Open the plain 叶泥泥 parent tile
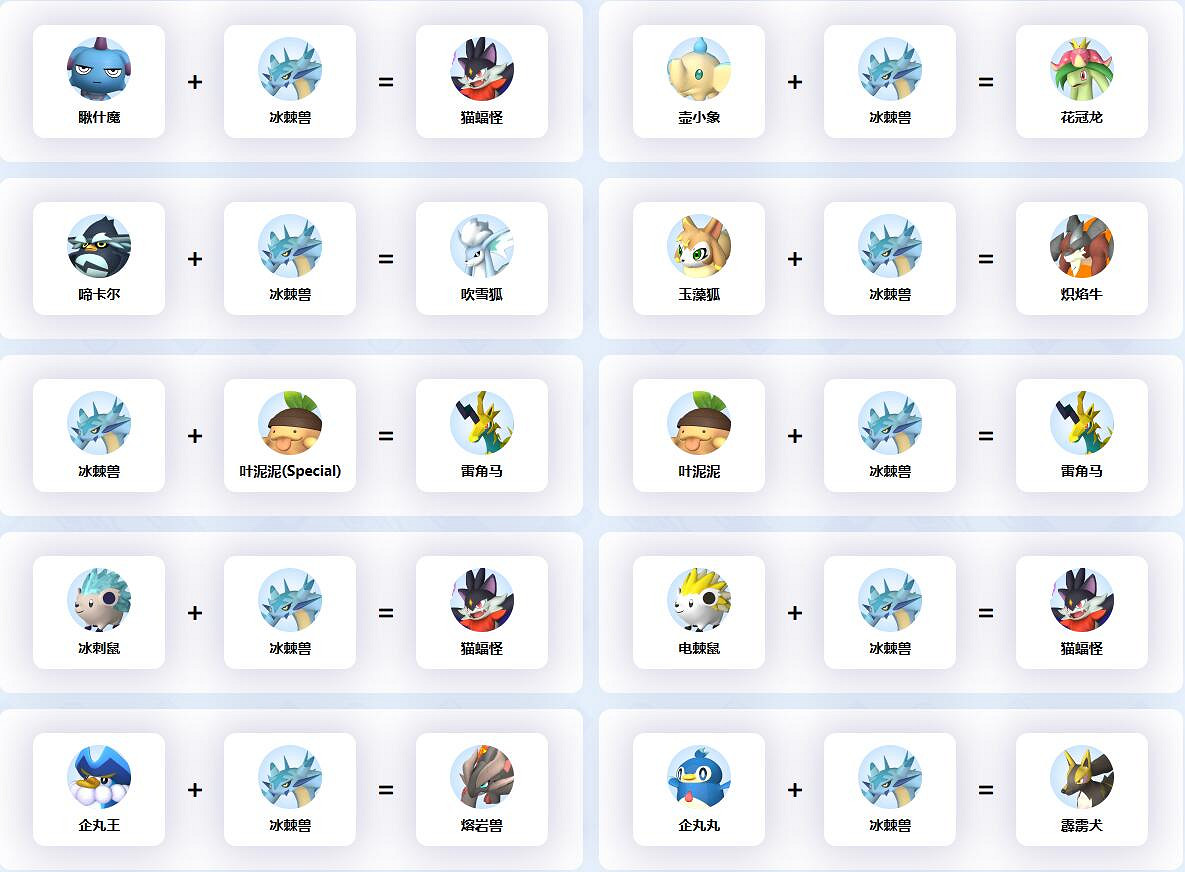This screenshot has height=872, width=1185. click(x=699, y=436)
